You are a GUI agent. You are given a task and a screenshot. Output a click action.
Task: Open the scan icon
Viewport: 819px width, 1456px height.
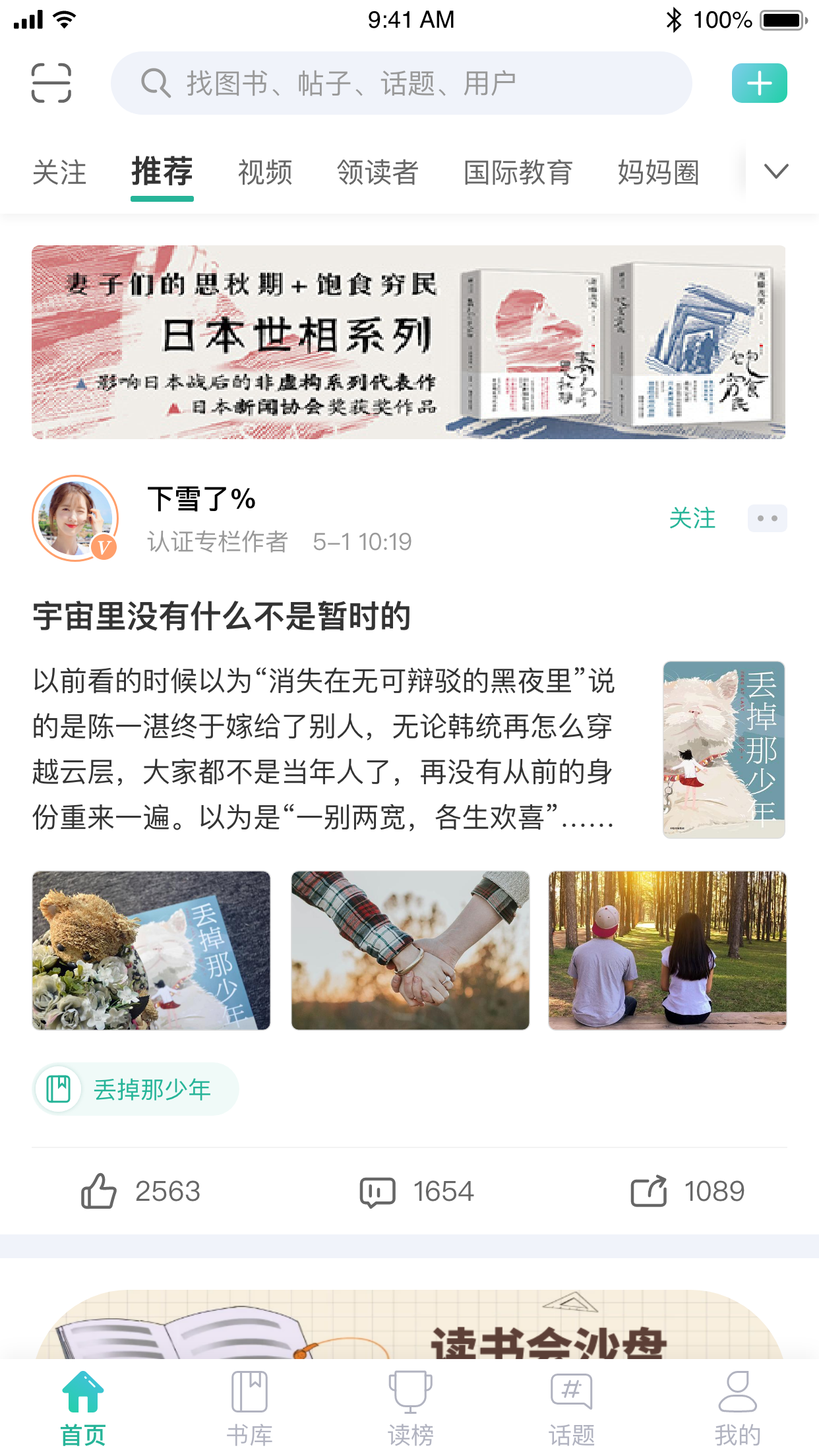pyautogui.click(x=51, y=83)
